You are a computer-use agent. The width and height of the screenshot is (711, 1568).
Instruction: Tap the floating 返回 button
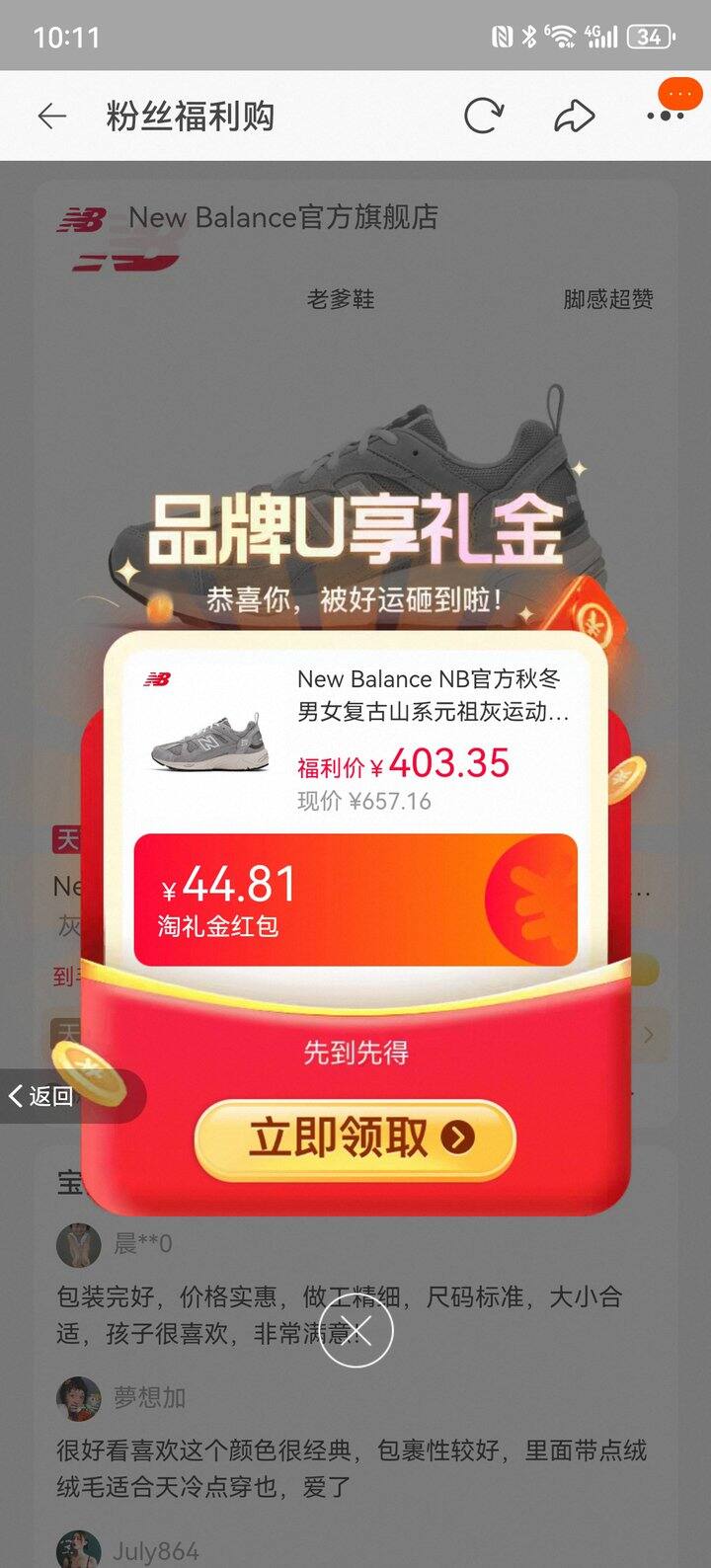(41, 1095)
